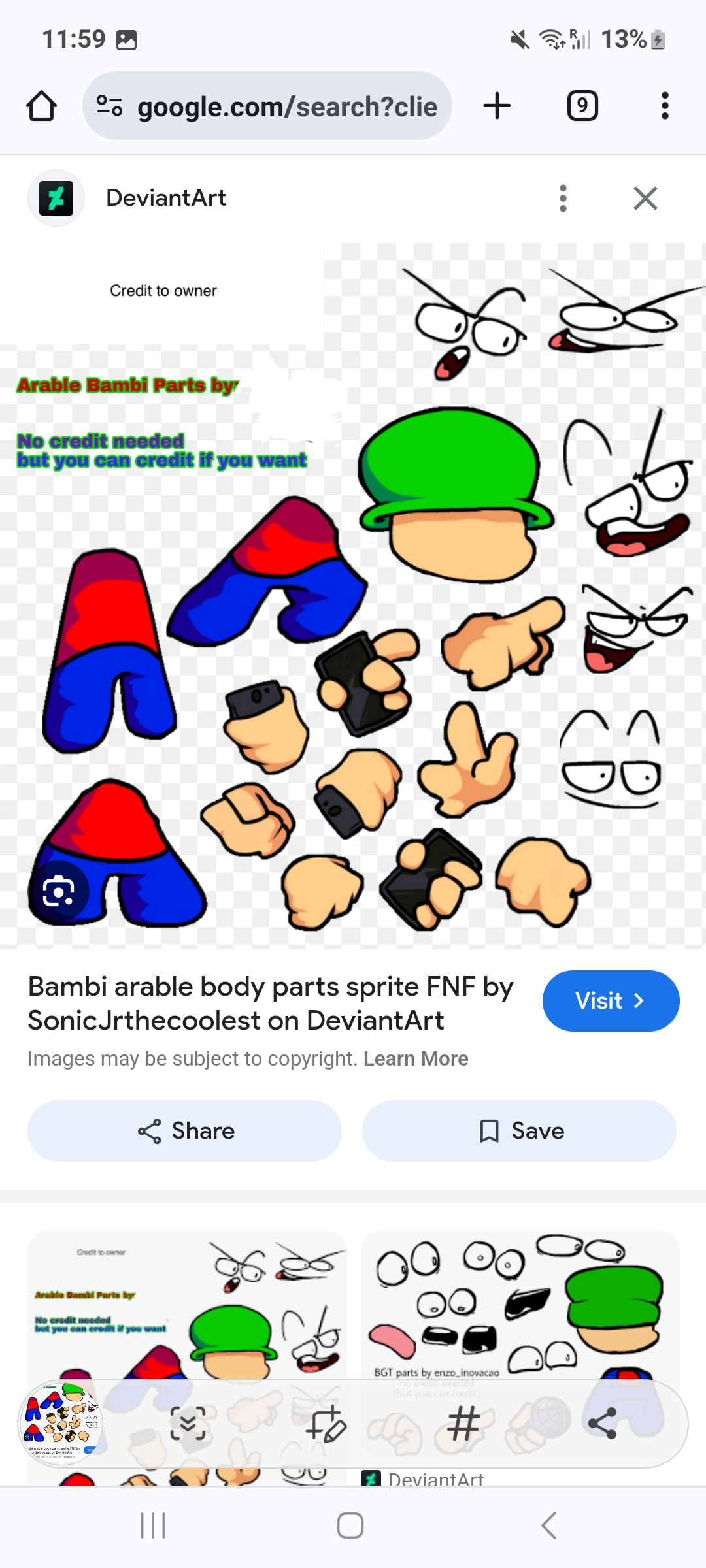Screen dimensions: 706x1568
Task: Crop and edit the screenshot
Action: [x=326, y=1424]
